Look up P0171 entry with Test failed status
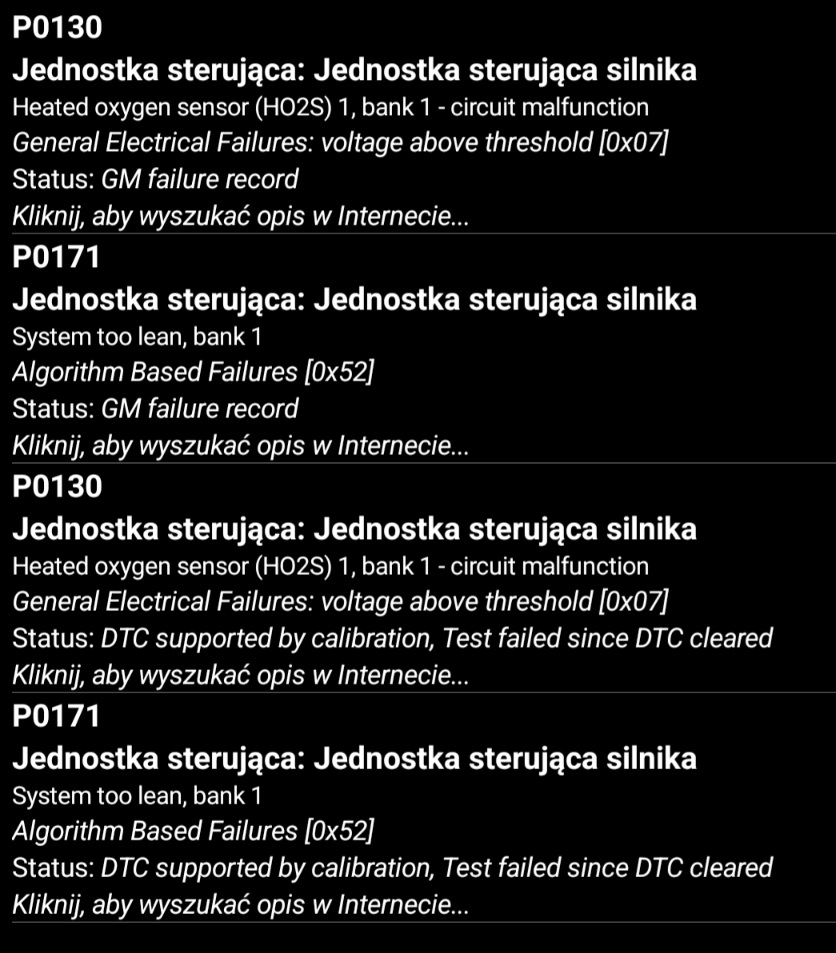 click(240, 905)
